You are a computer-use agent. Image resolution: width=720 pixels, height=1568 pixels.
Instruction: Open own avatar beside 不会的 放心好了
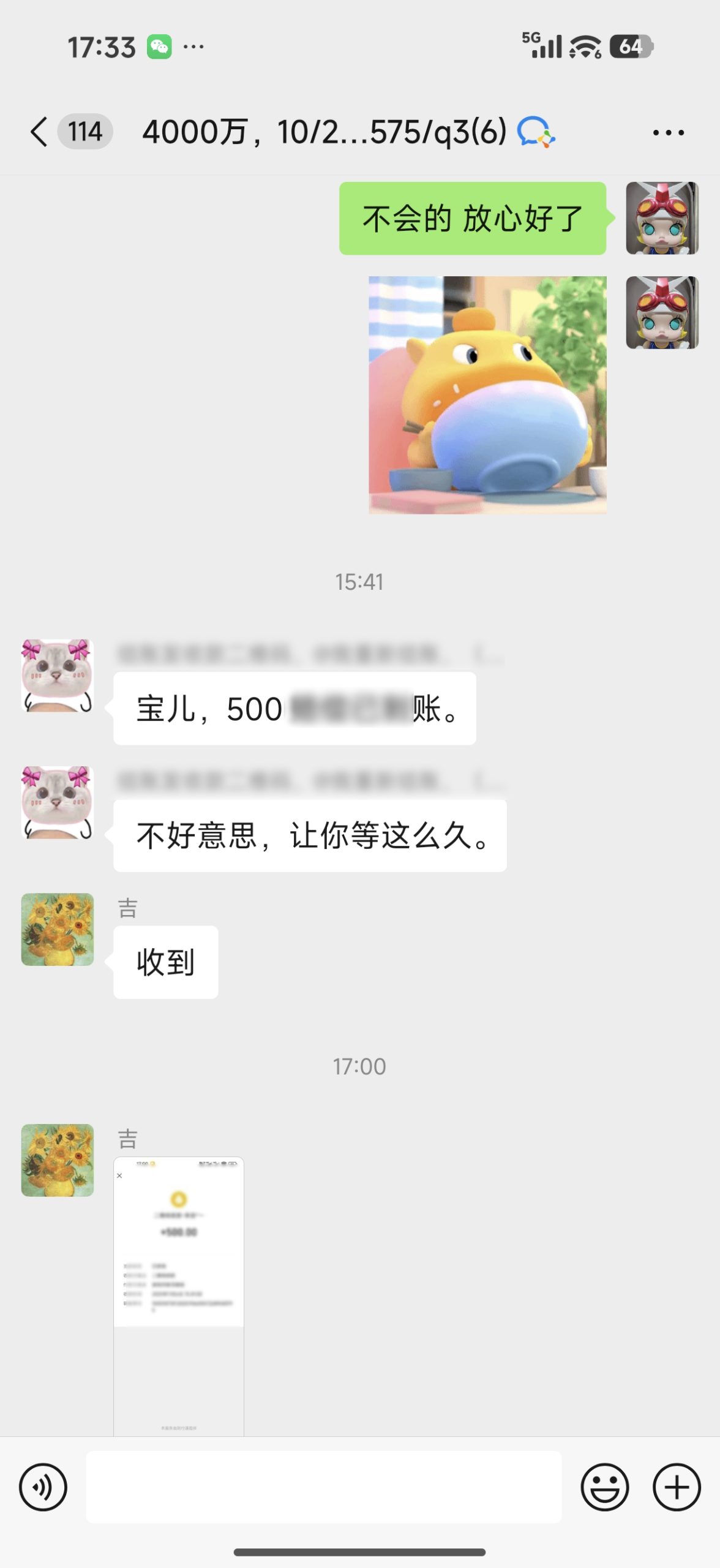coord(662,218)
